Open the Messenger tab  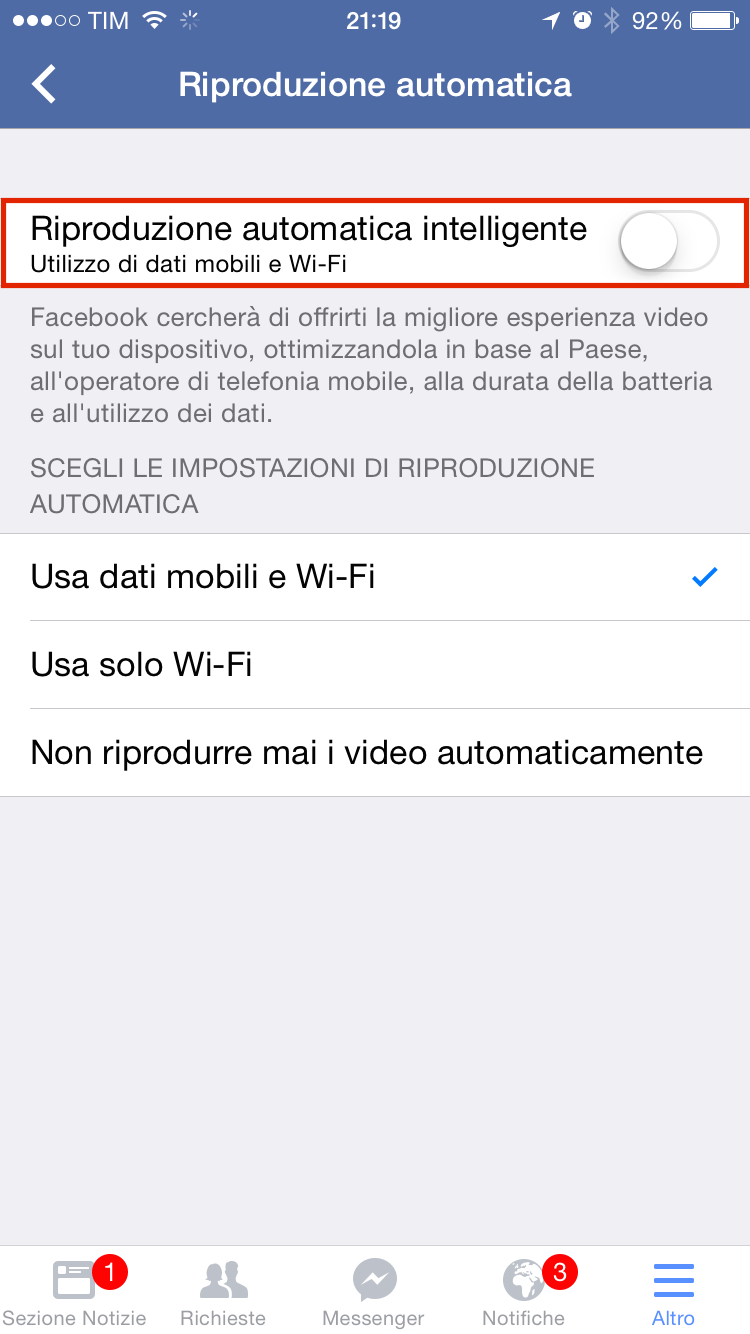pyautogui.click(x=375, y=1291)
